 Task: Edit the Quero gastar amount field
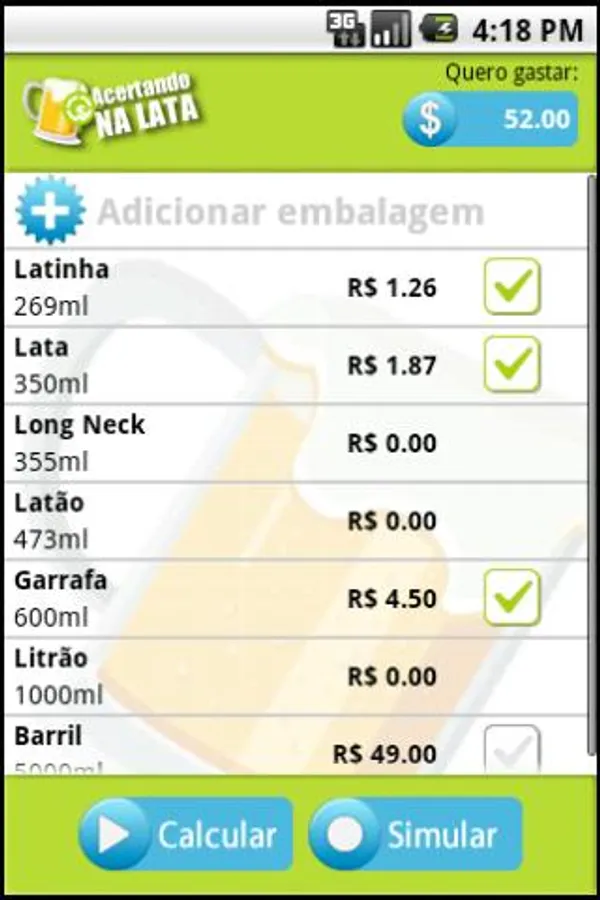512,120
